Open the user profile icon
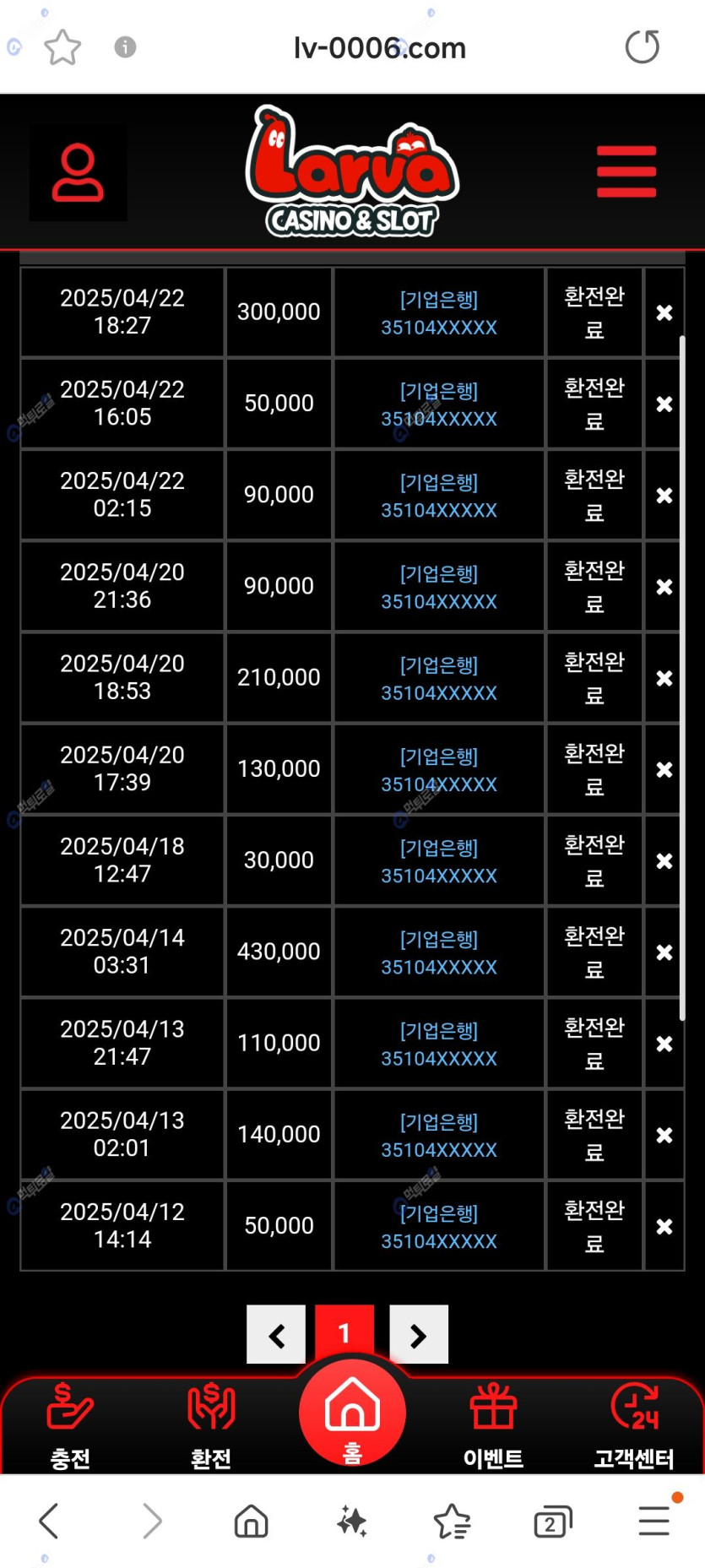The image size is (705, 1568). [x=78, y=173]
